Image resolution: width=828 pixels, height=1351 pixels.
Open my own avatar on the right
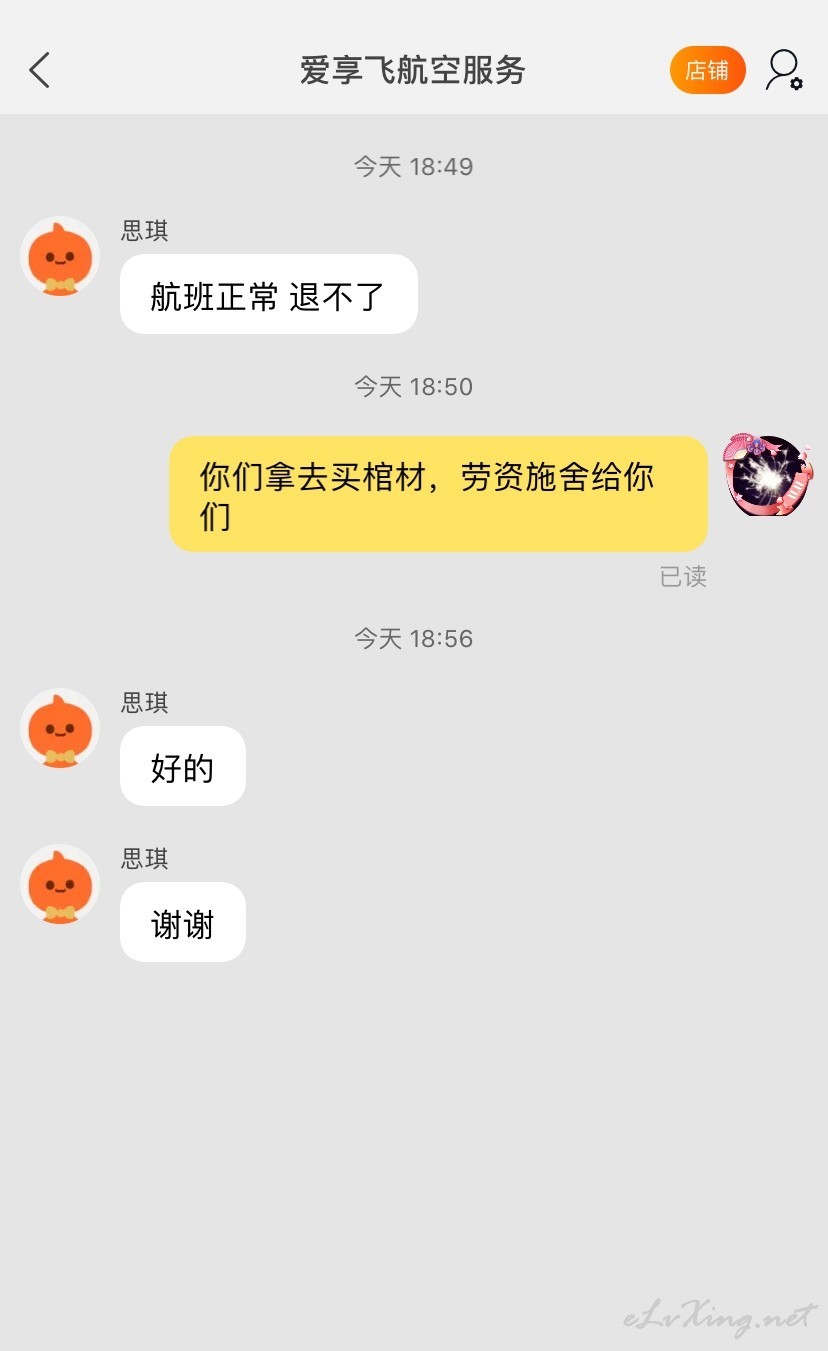click(x=767, y=475)
